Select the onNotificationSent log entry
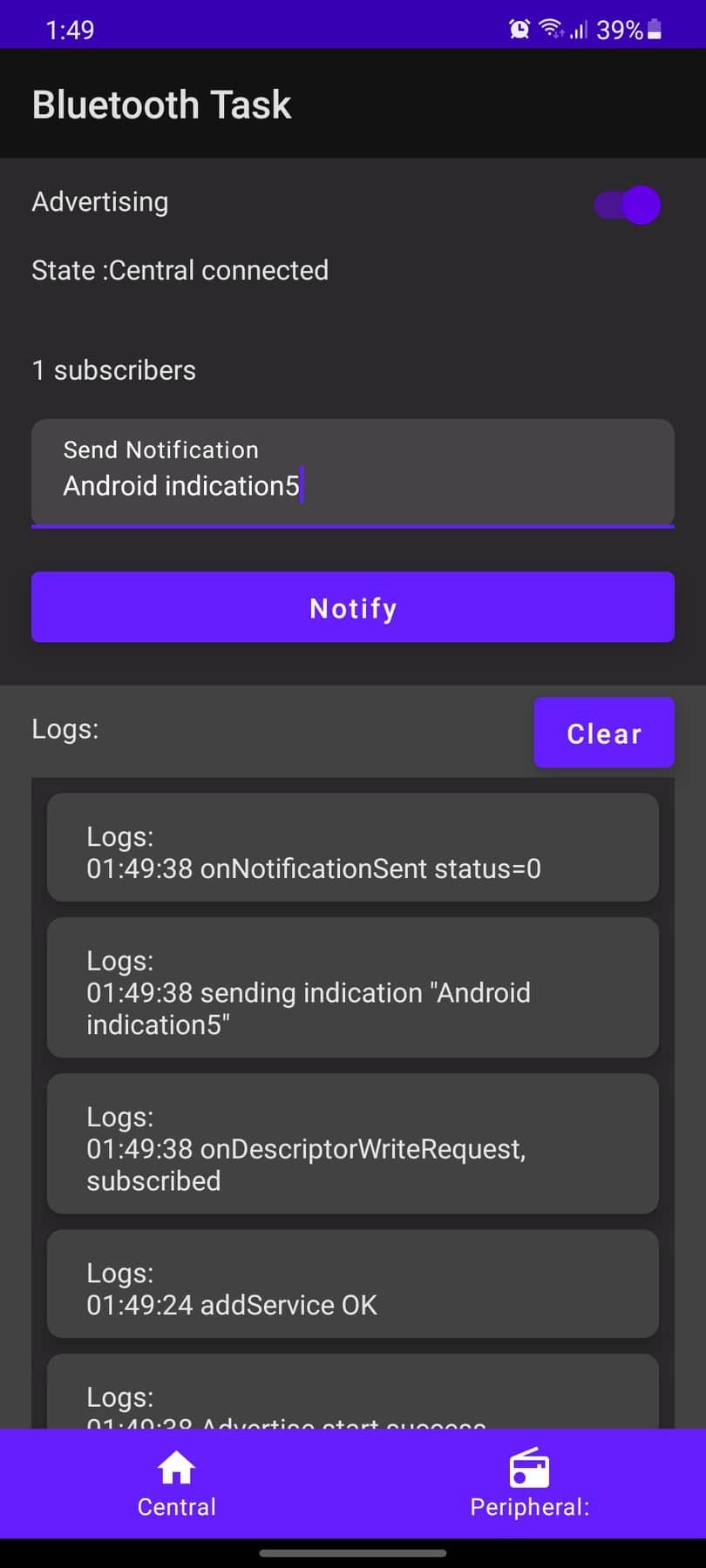The height and width of the screenshot is (1568, 706). (x=353, y=847)
